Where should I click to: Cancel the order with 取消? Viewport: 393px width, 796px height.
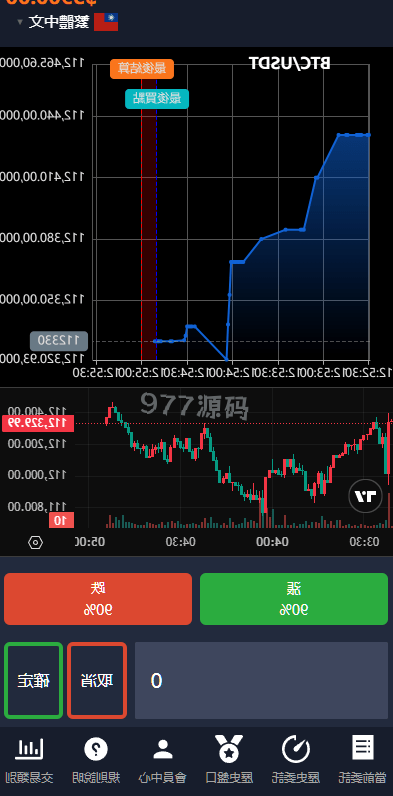(x=96, y=680)
